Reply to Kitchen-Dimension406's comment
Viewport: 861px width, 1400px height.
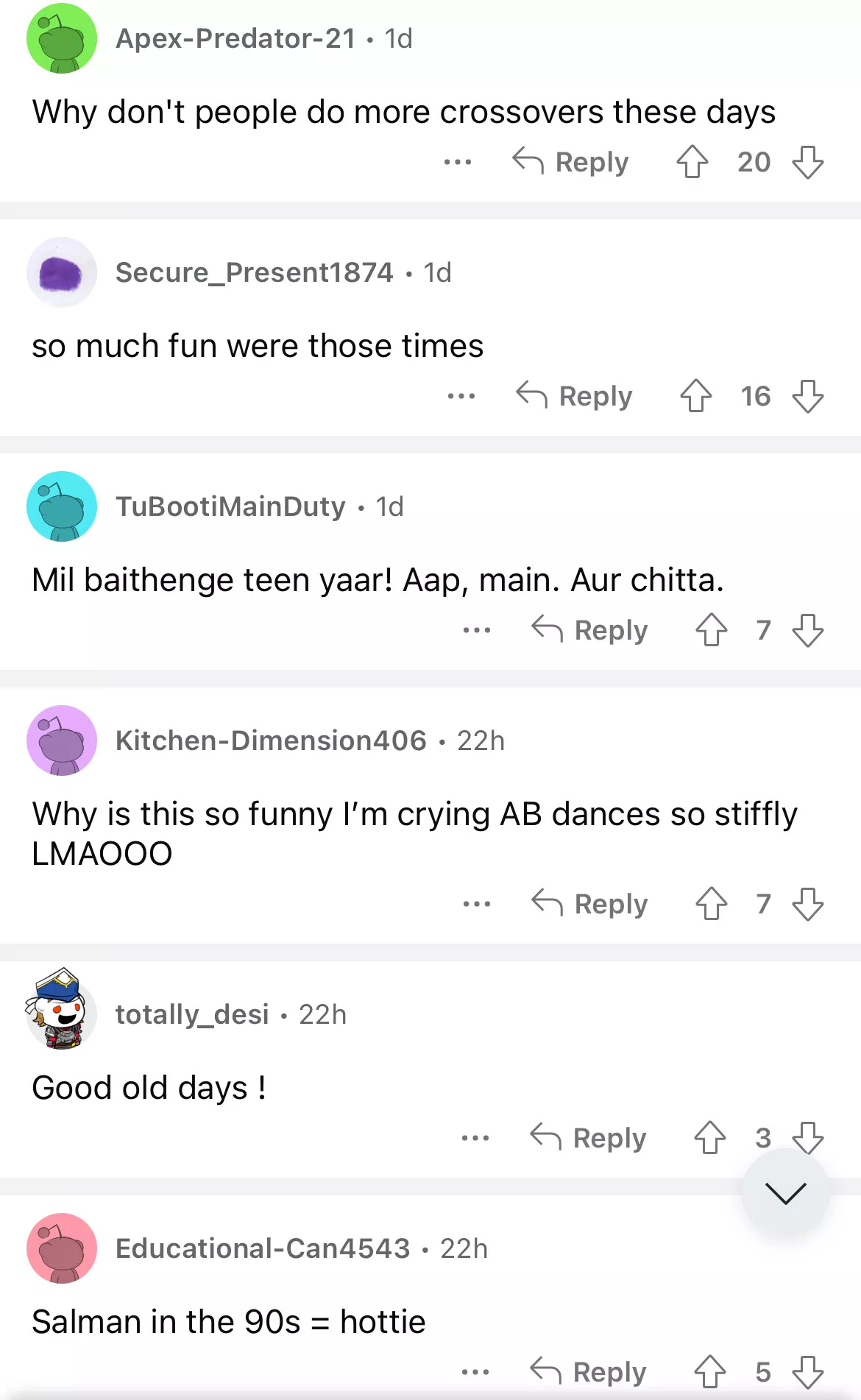pos(590,904)
